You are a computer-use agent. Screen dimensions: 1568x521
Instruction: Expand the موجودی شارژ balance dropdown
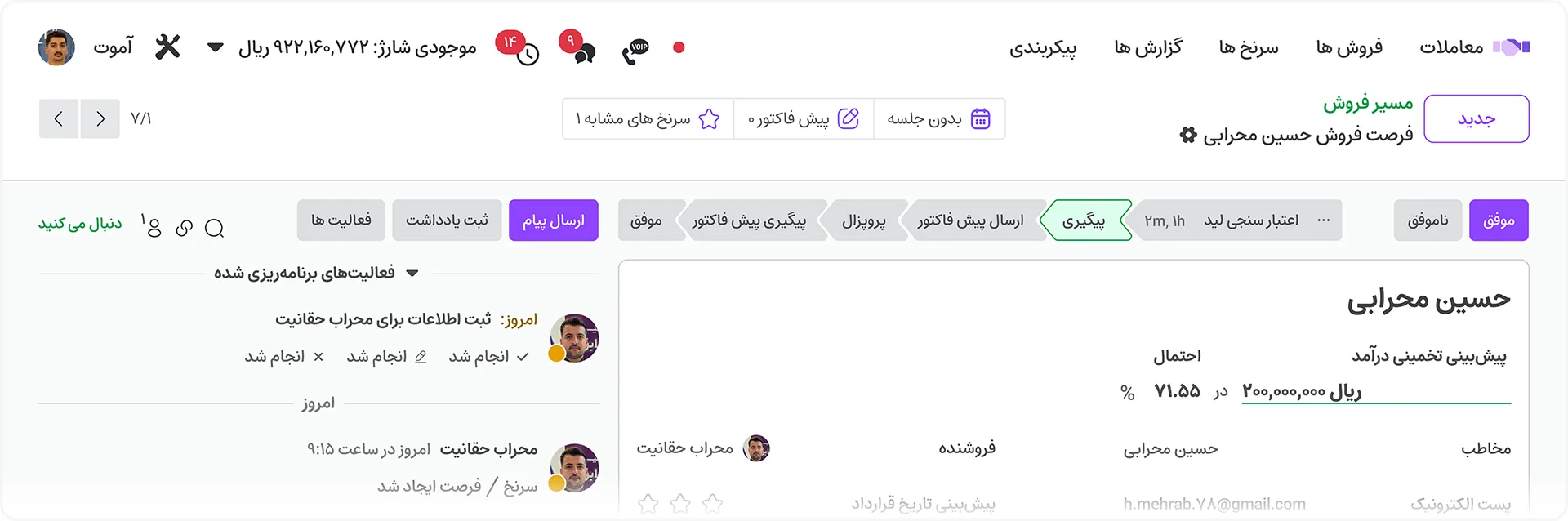coord(216,47)
